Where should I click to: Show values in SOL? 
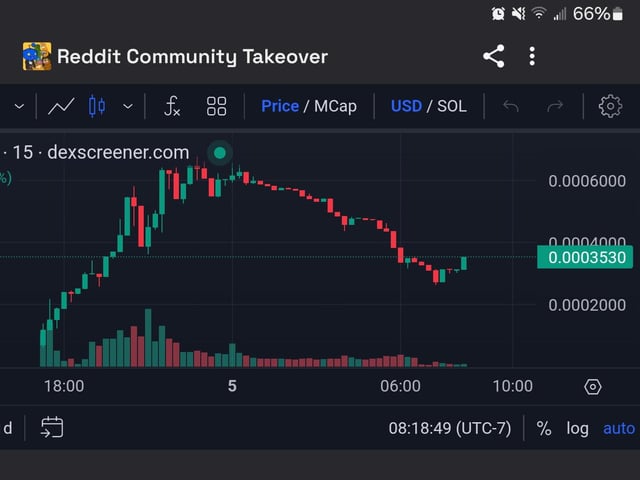[x=452, y=106]
